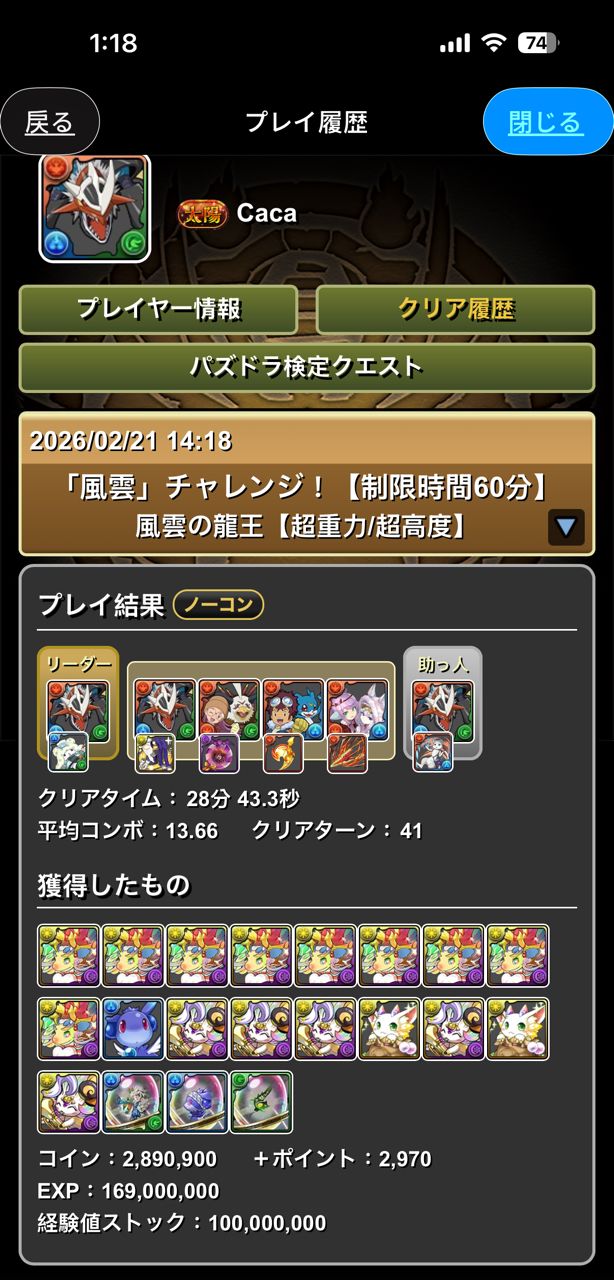Close the play history with 閉じる
This screenshot has width=614, height=1280.
pyautogui.click(x=545, y=123)
